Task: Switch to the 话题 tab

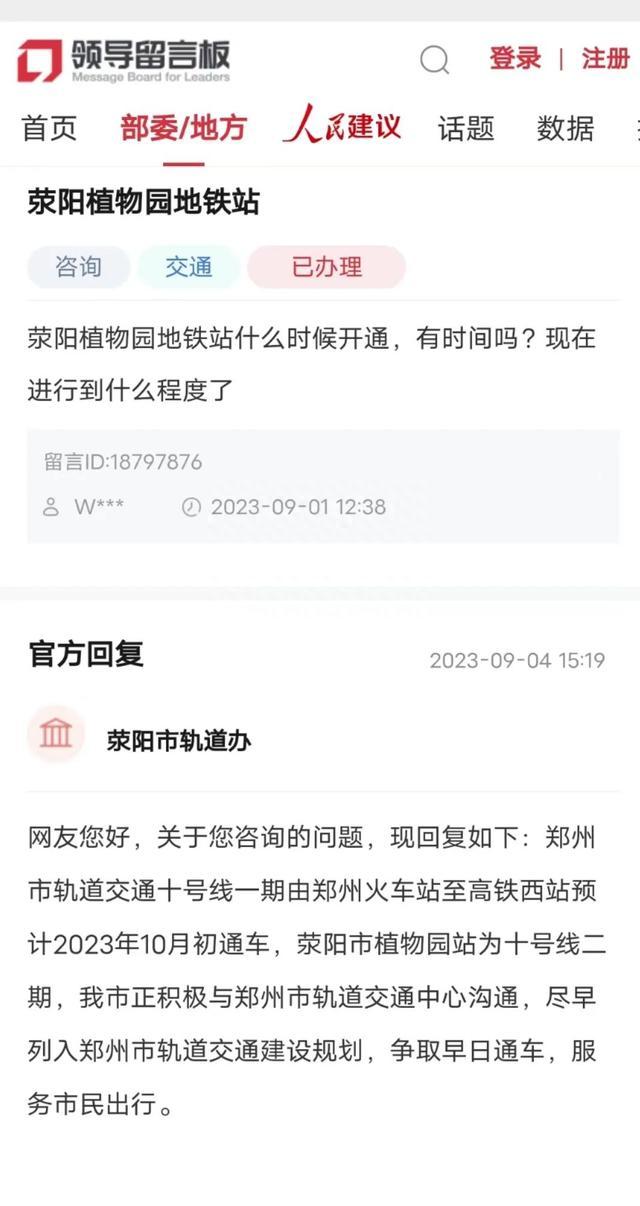Action: [466, 129]
